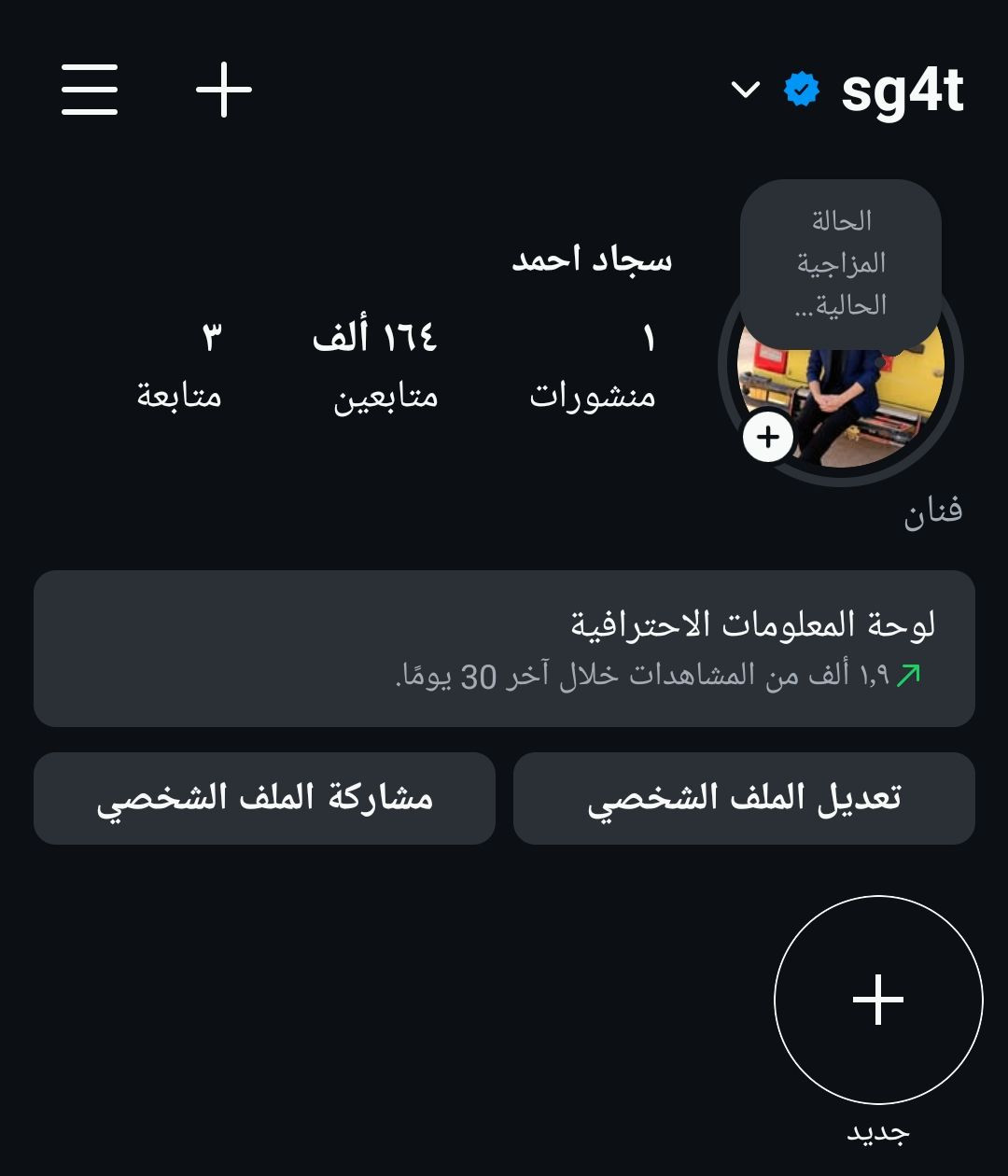Tap the plus icon to create a post
1008x1176 pixels.
(224, 90)
